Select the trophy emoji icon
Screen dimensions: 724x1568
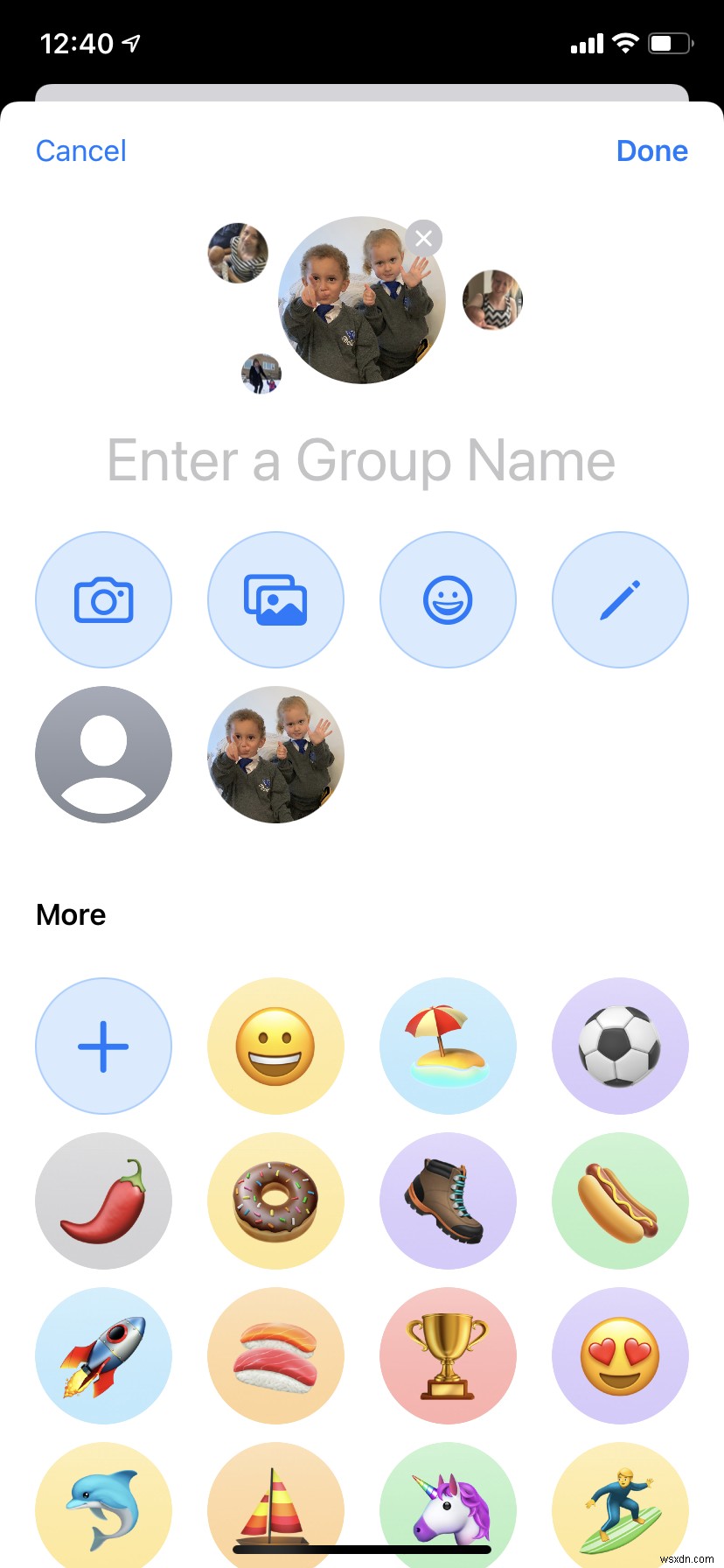[448, 1355]
